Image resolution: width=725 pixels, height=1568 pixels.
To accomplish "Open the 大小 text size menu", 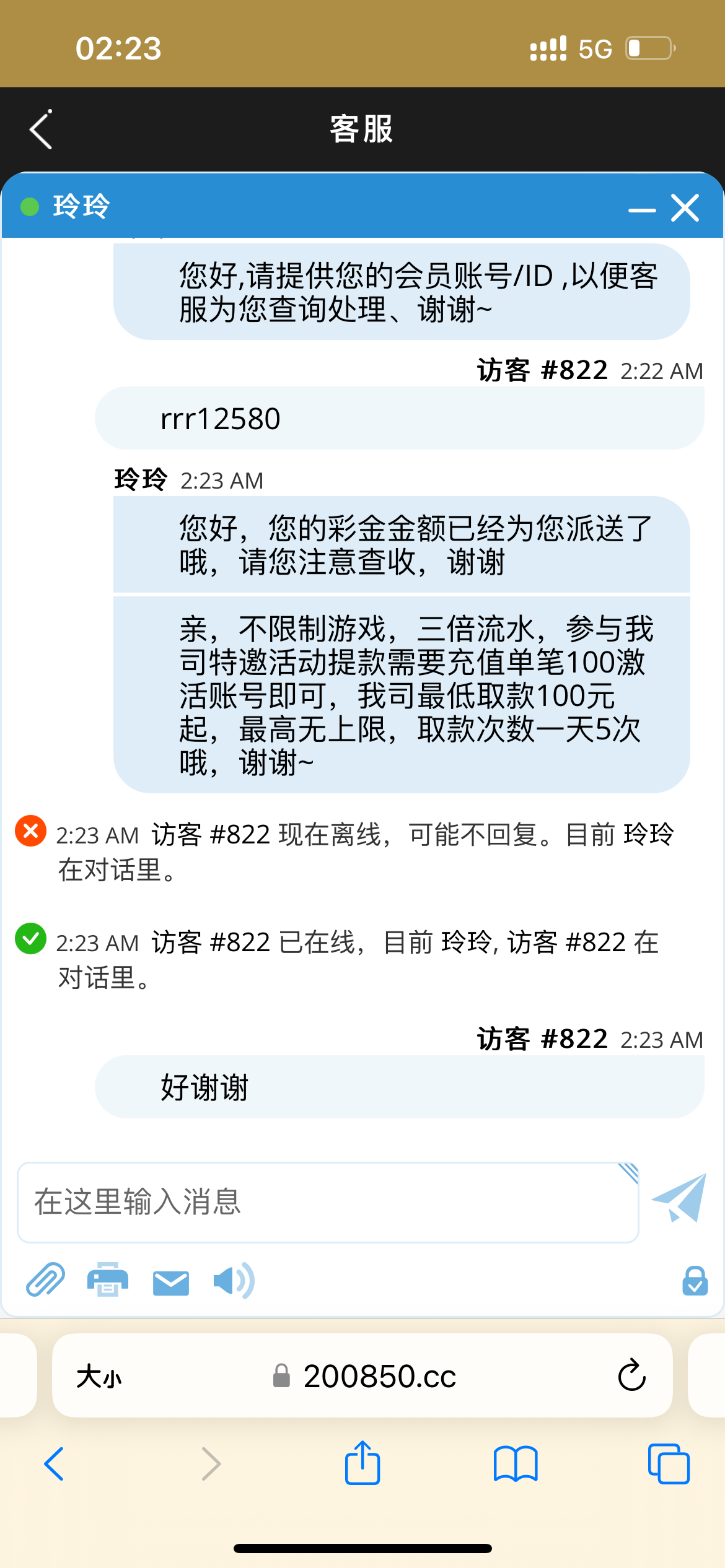I will coord(99,1377).
